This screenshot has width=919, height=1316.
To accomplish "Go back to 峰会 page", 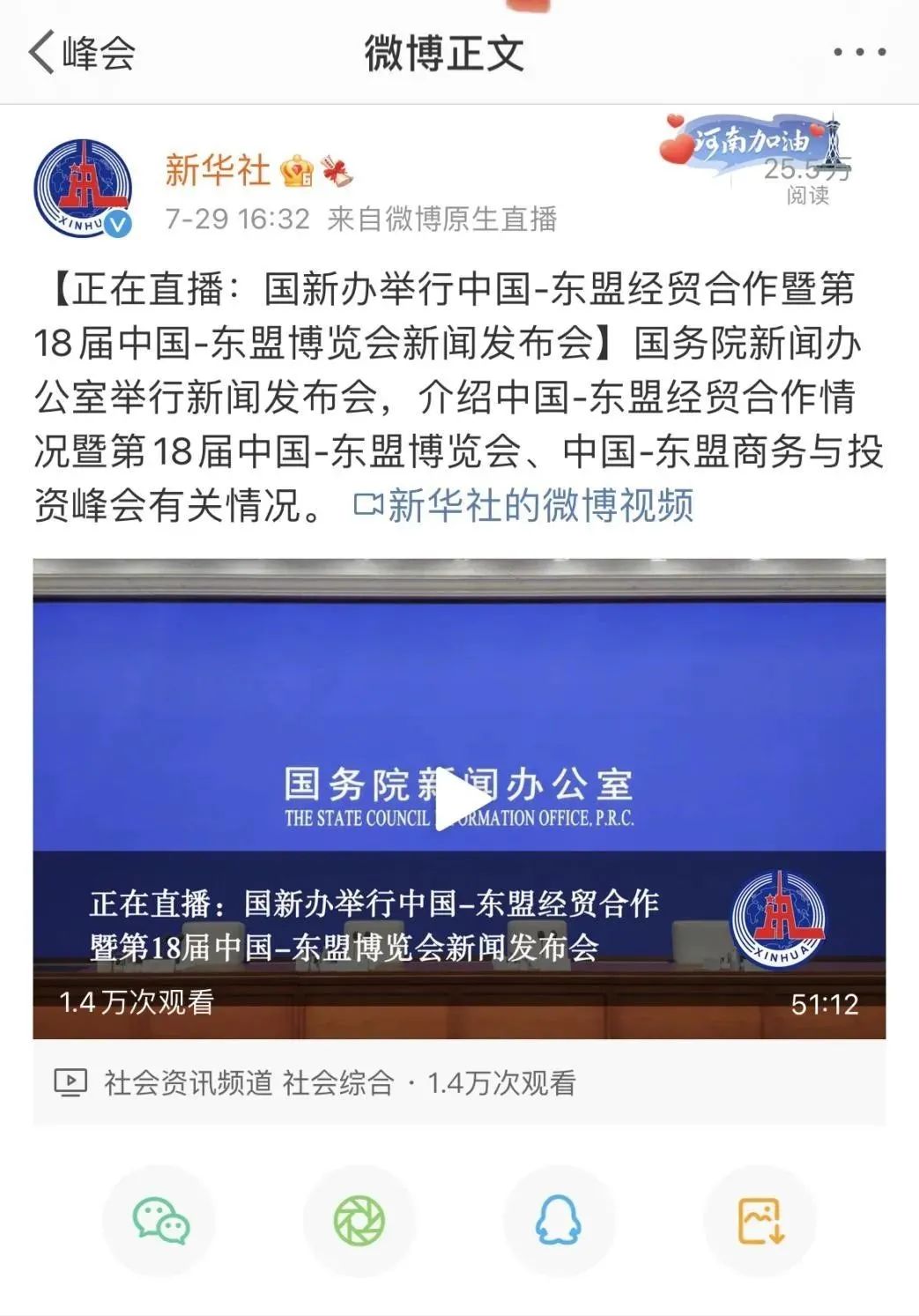I will point(81,53).
